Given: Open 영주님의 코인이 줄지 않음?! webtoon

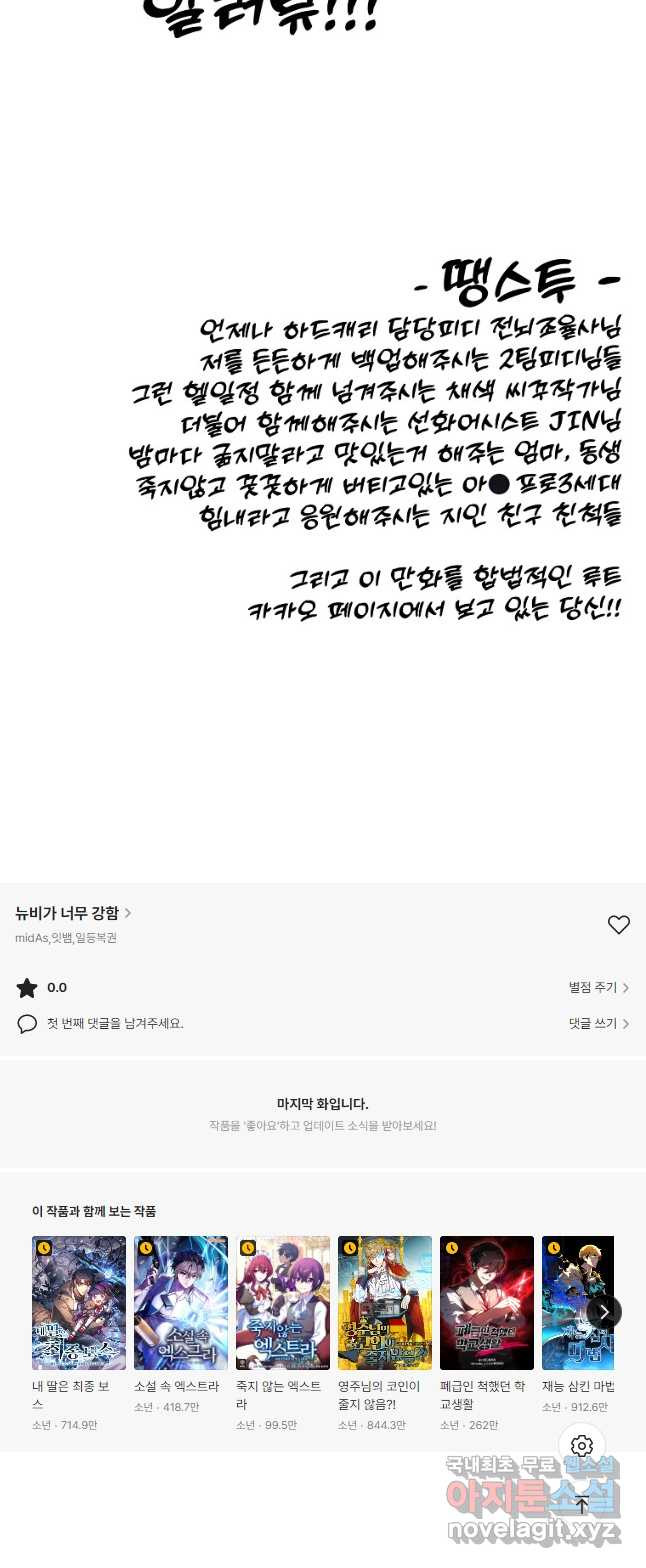Looking at the screenshot, I should (385, 1303).
